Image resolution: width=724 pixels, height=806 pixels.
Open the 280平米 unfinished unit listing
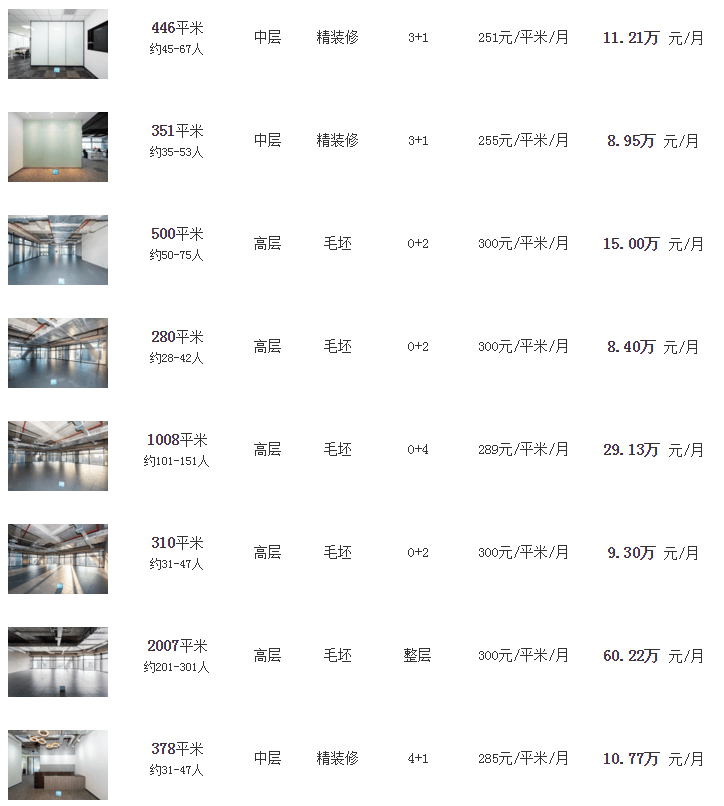tap(177, 337)
